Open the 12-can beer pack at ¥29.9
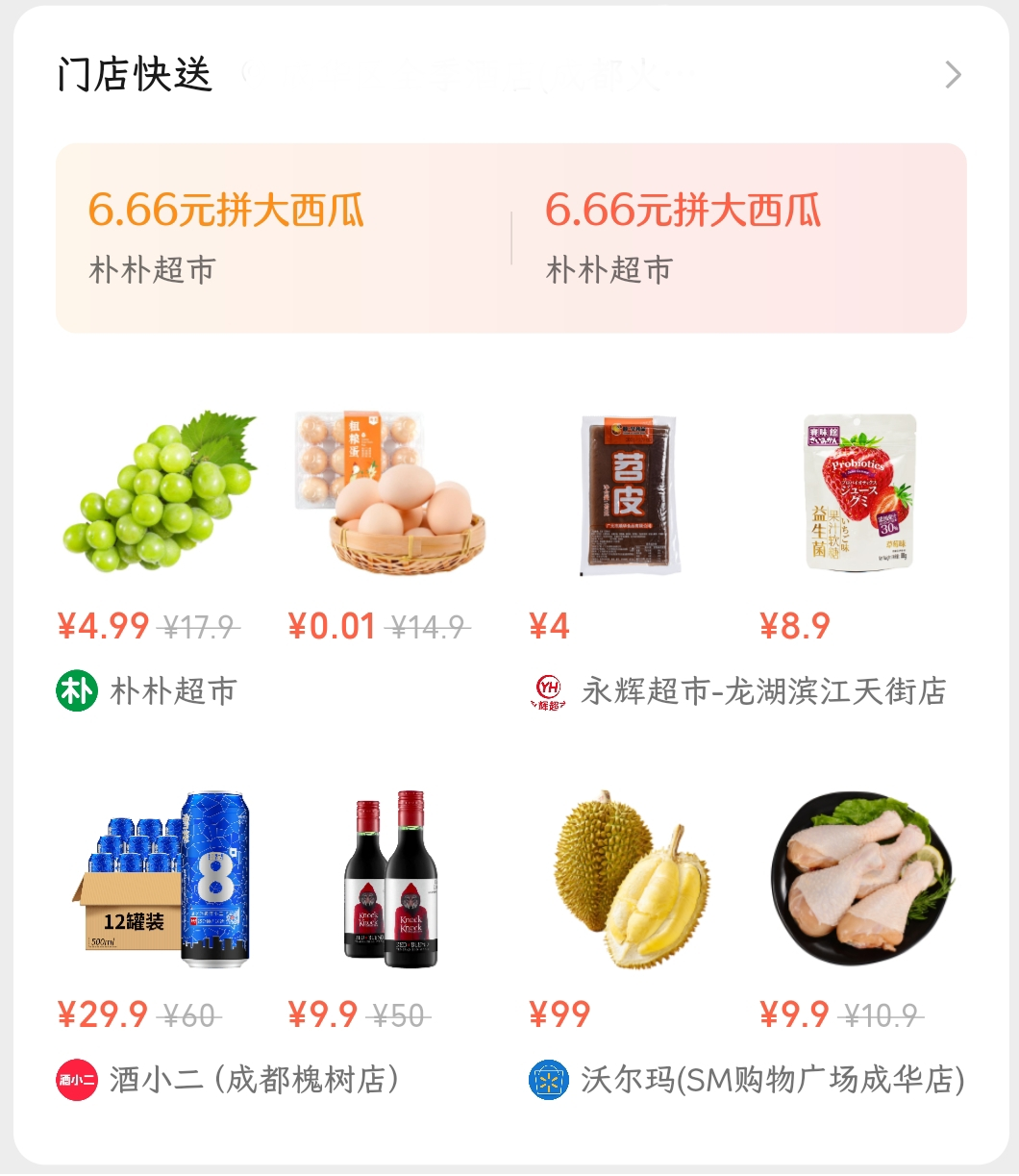Image resolution: width=1019 pixels, height=1176 pixels. (x=159, y=880)
